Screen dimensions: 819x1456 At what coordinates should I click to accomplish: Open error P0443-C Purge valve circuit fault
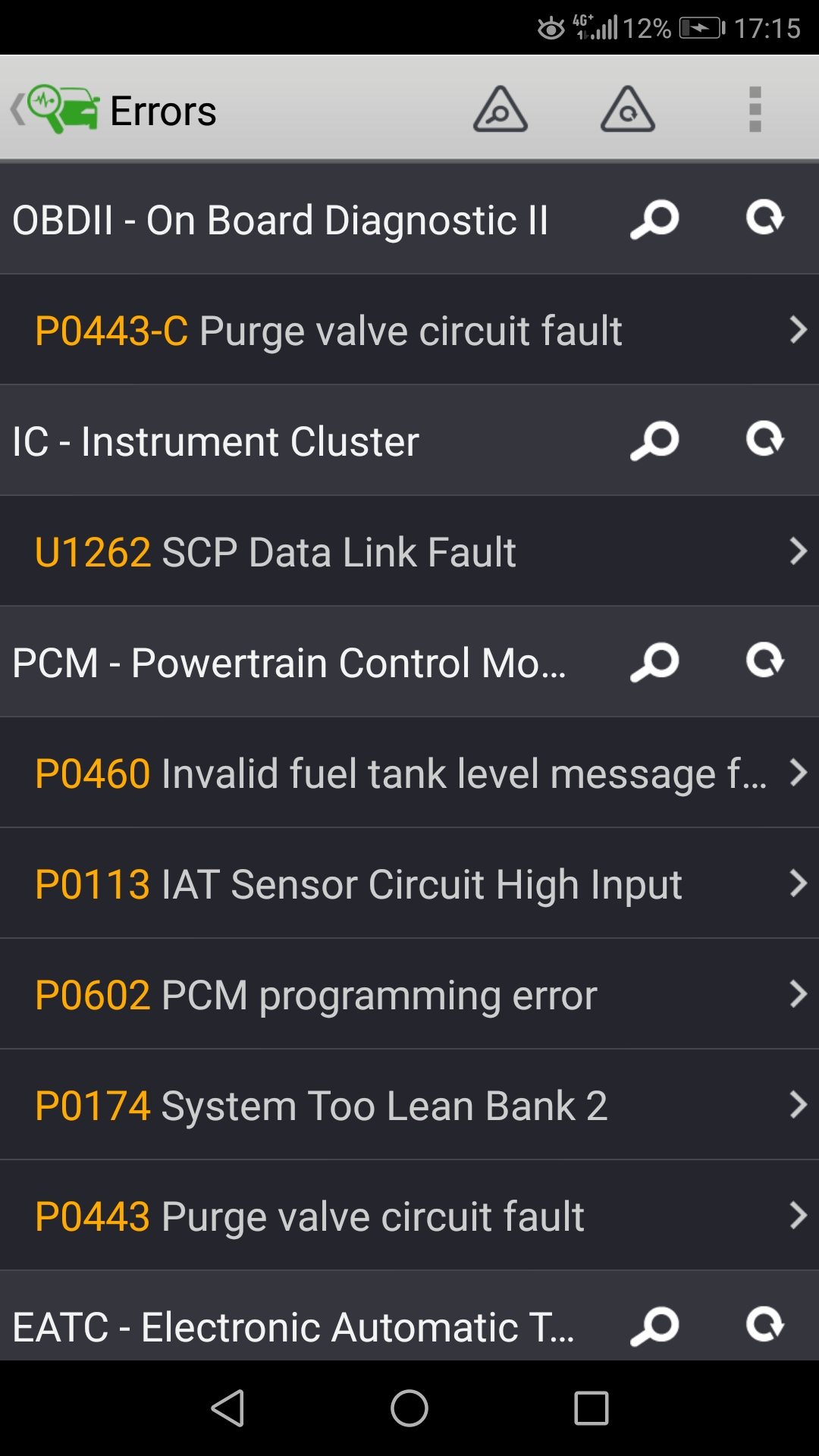(x=409, y=330)
